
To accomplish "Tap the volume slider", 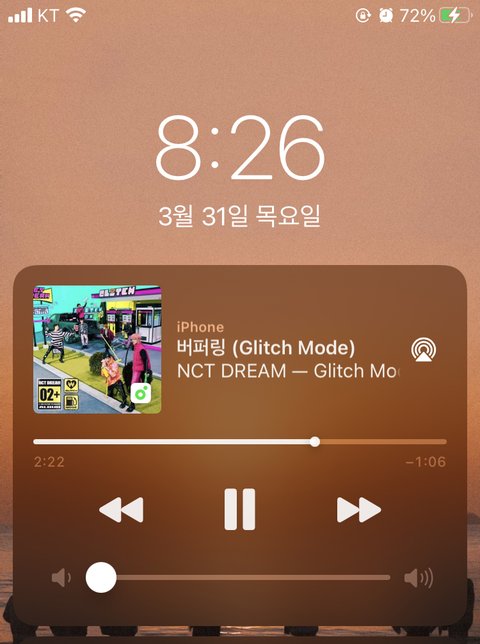I will (238, 577).
